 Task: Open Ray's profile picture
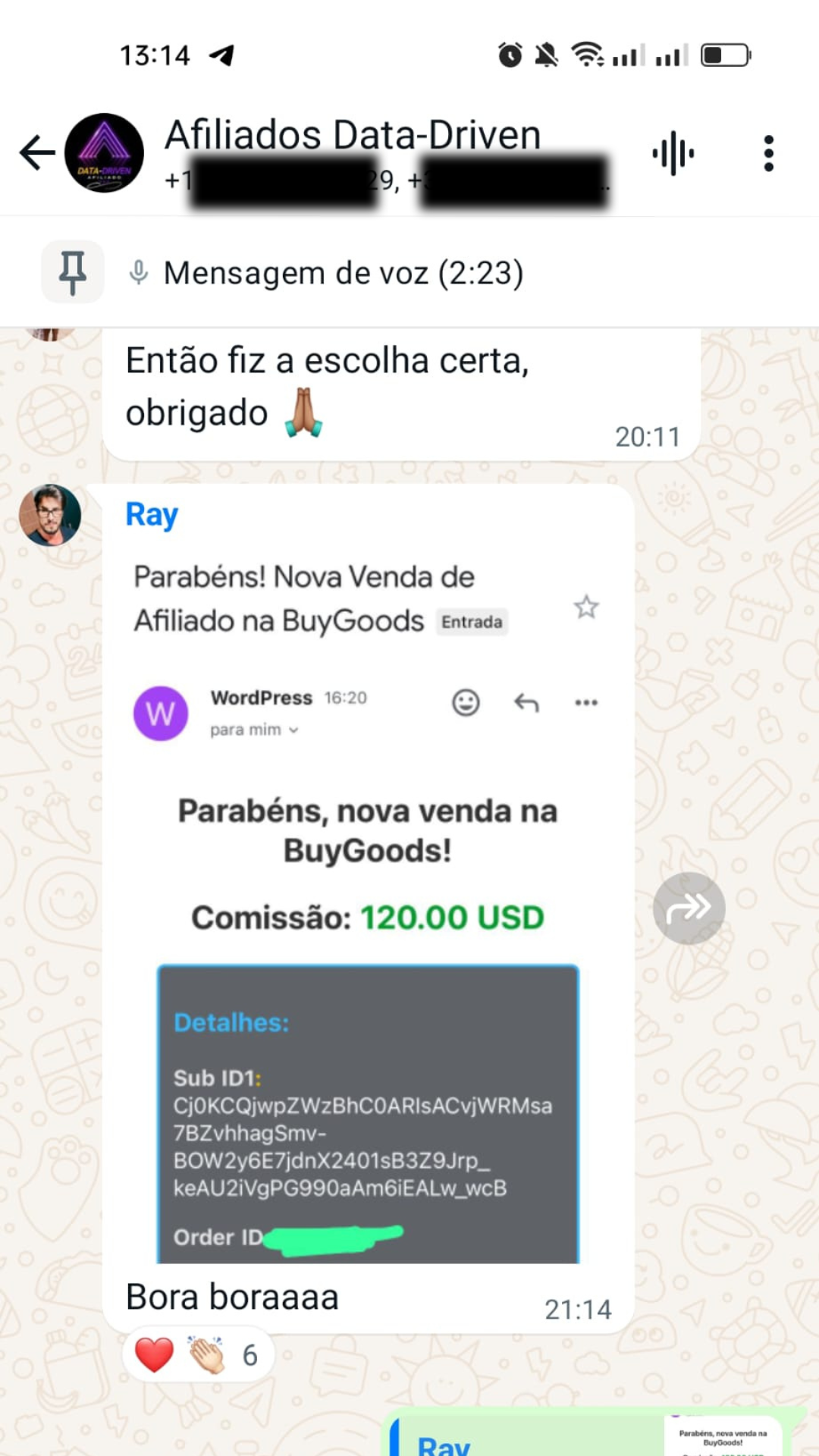point(50,515)
